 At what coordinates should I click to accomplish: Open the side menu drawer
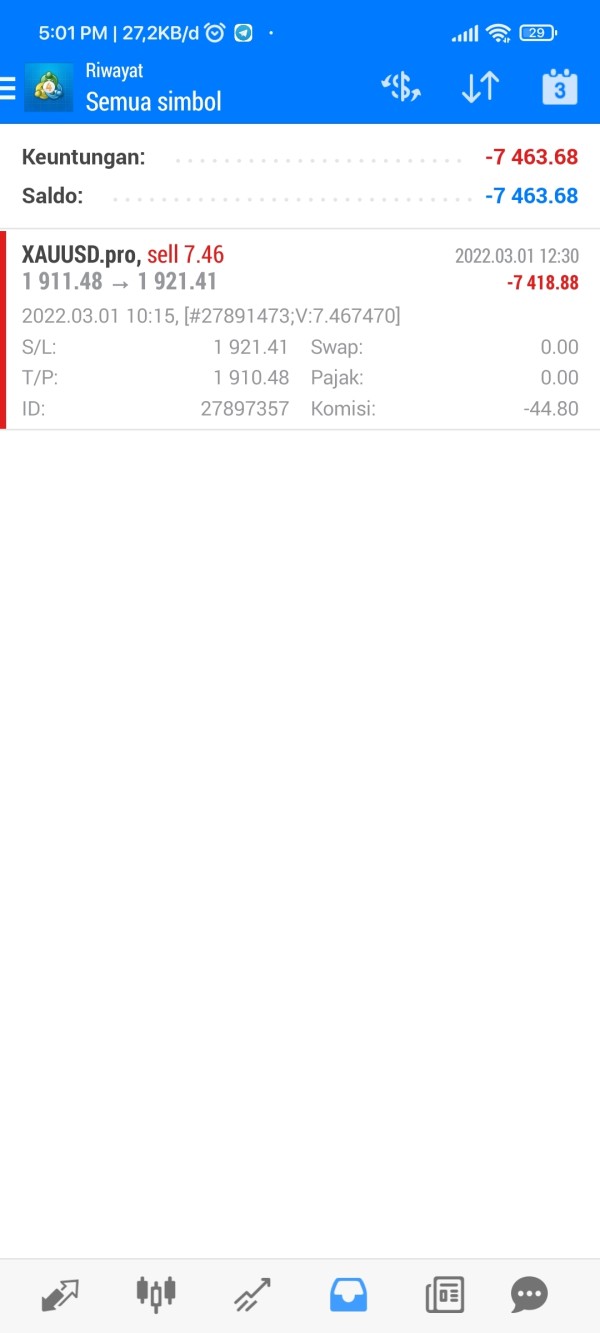[x=8, y=88]
